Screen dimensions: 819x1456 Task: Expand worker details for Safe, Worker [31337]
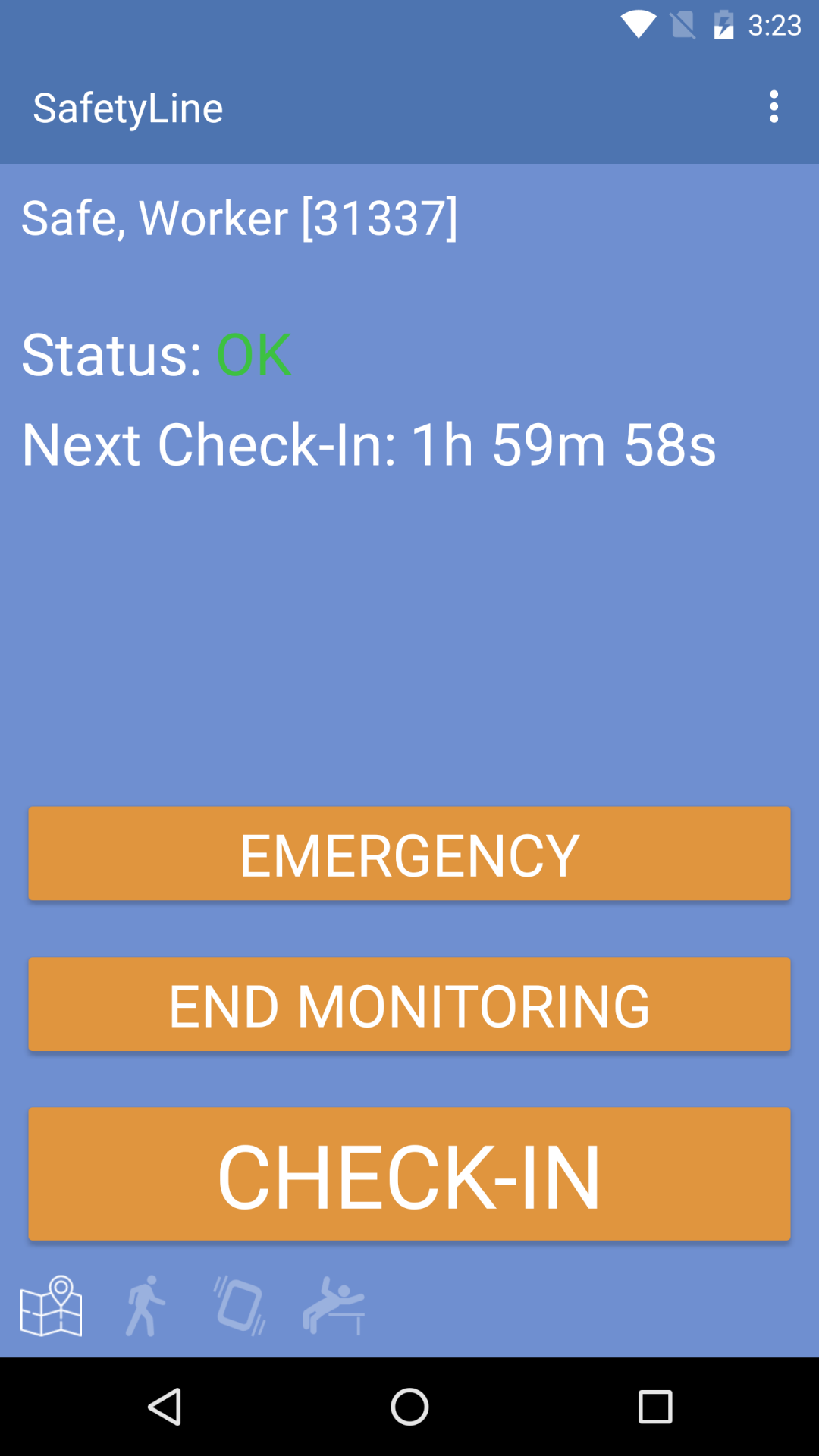[239, 218]
